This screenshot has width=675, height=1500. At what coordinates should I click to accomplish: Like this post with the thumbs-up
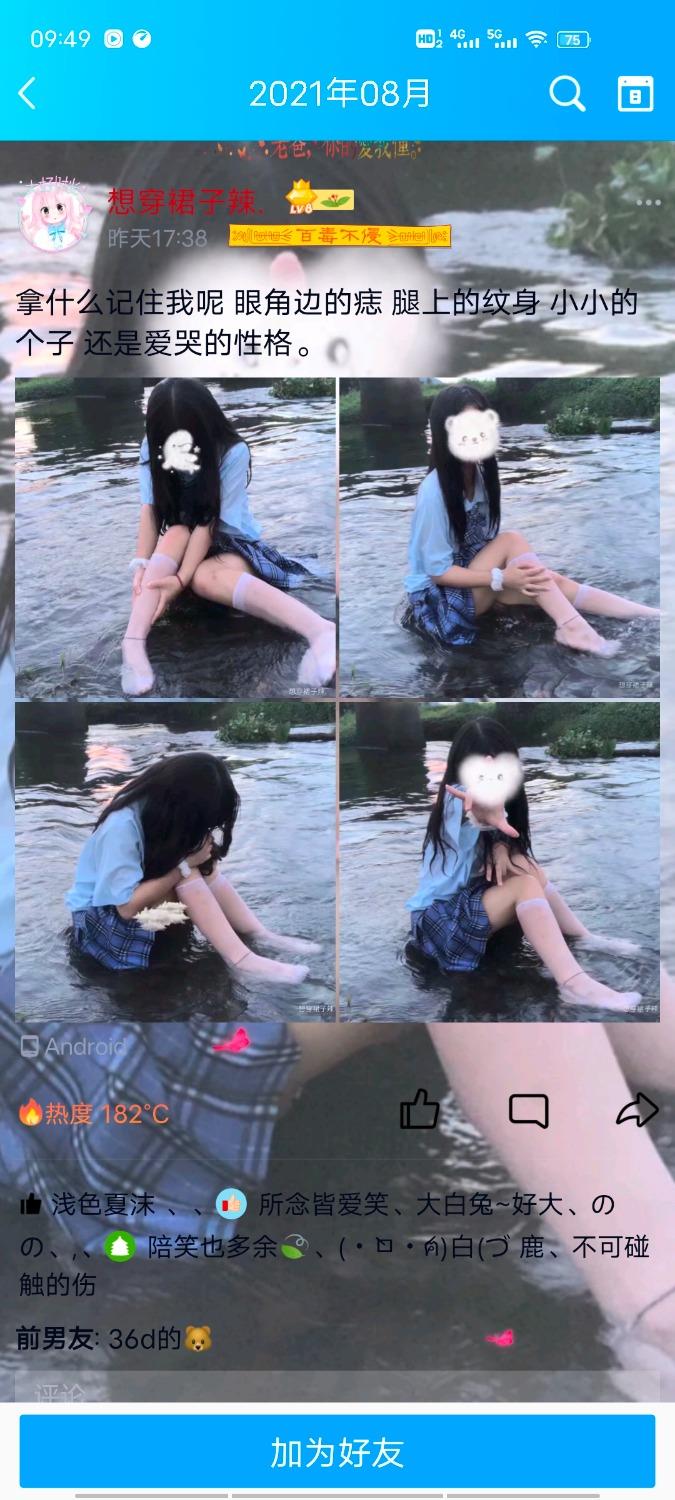(420, 1110)
